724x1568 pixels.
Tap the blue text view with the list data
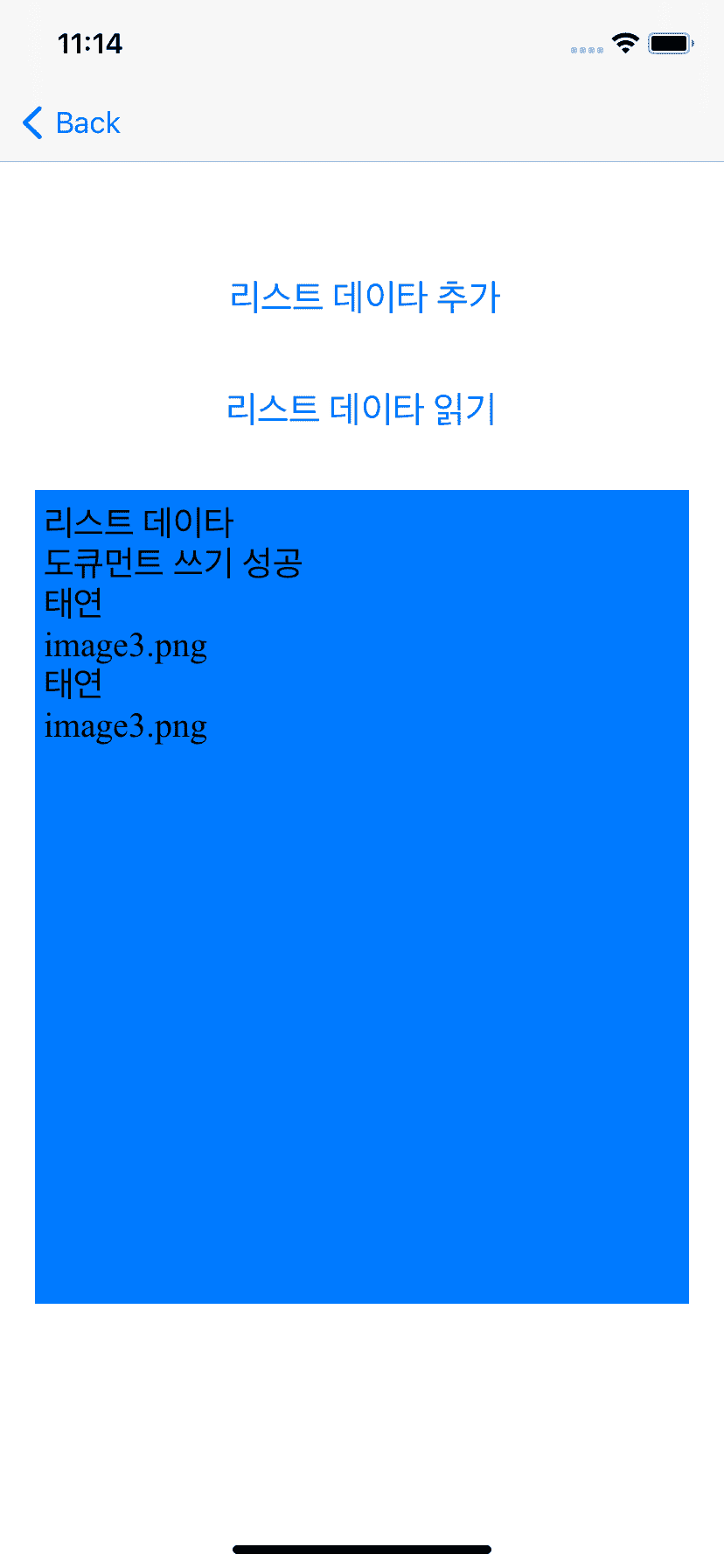tap(362, 897)
